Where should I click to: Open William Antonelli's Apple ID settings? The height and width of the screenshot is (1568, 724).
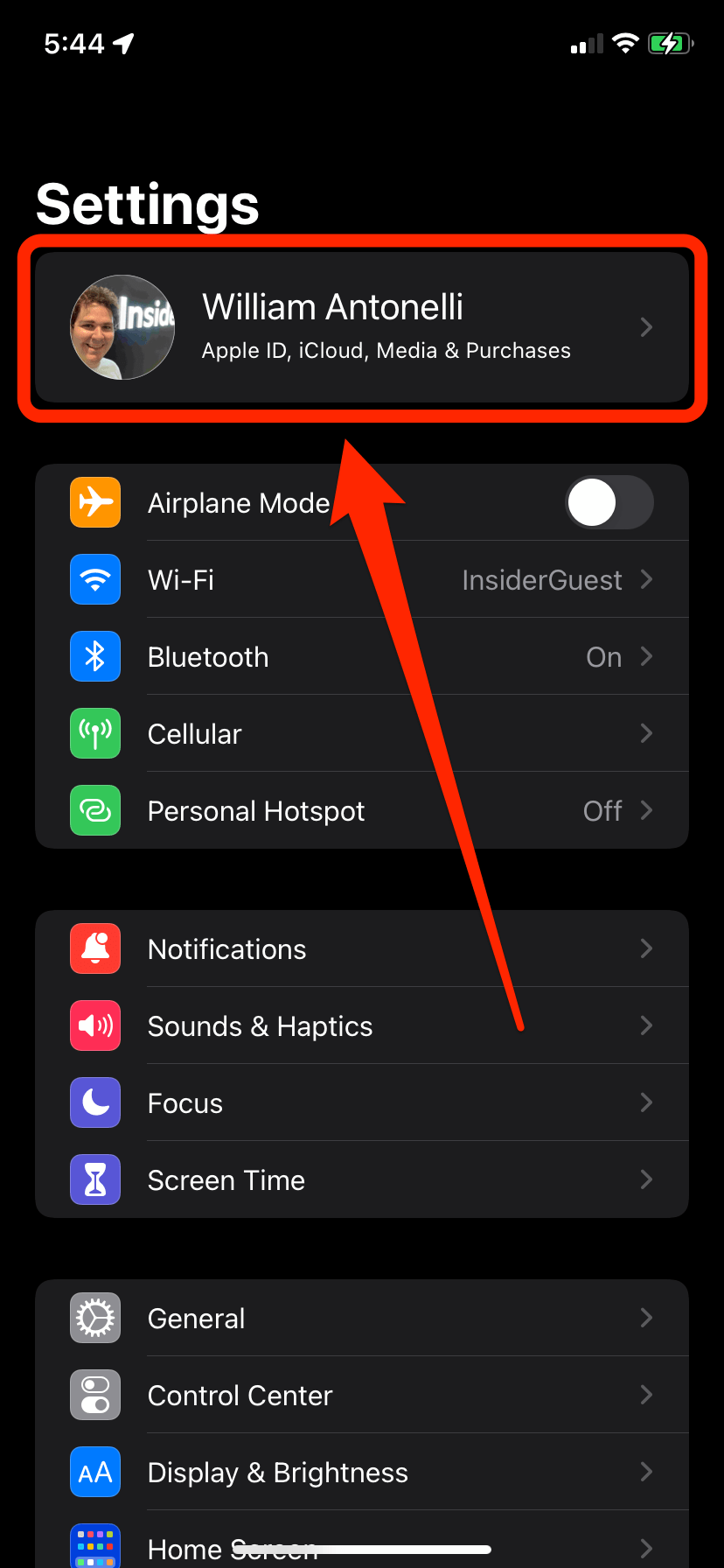362,327
